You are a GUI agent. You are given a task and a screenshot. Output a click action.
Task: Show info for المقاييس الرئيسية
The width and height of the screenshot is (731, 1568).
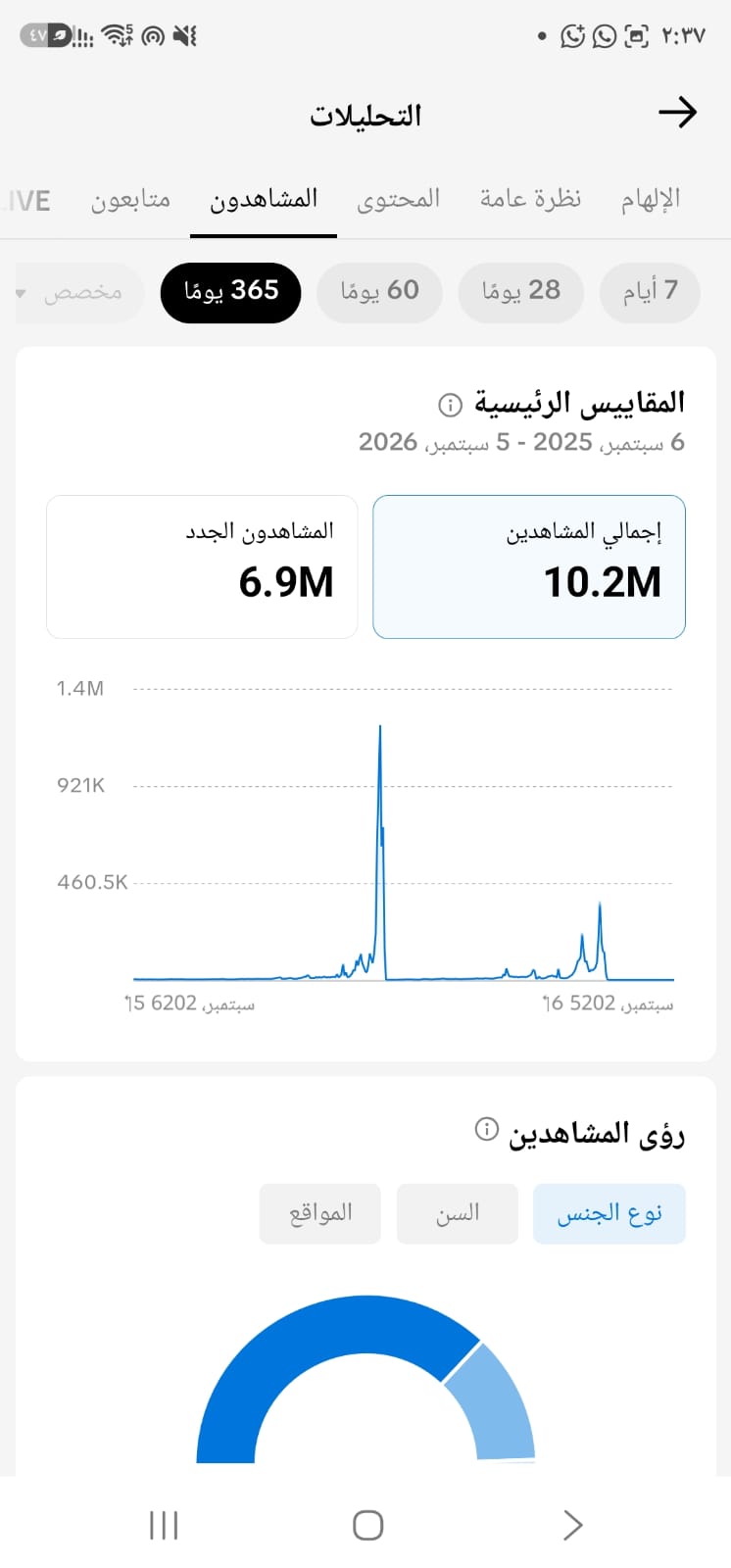[x=450, y=404]
